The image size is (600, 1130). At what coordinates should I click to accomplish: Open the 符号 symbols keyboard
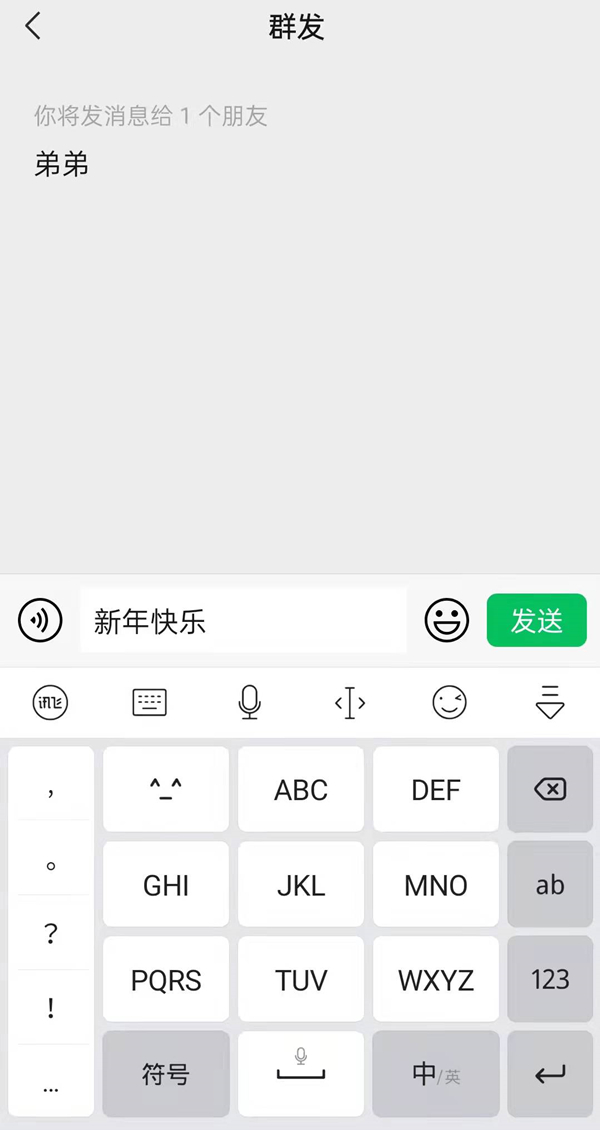click(x=166, y=1074)
